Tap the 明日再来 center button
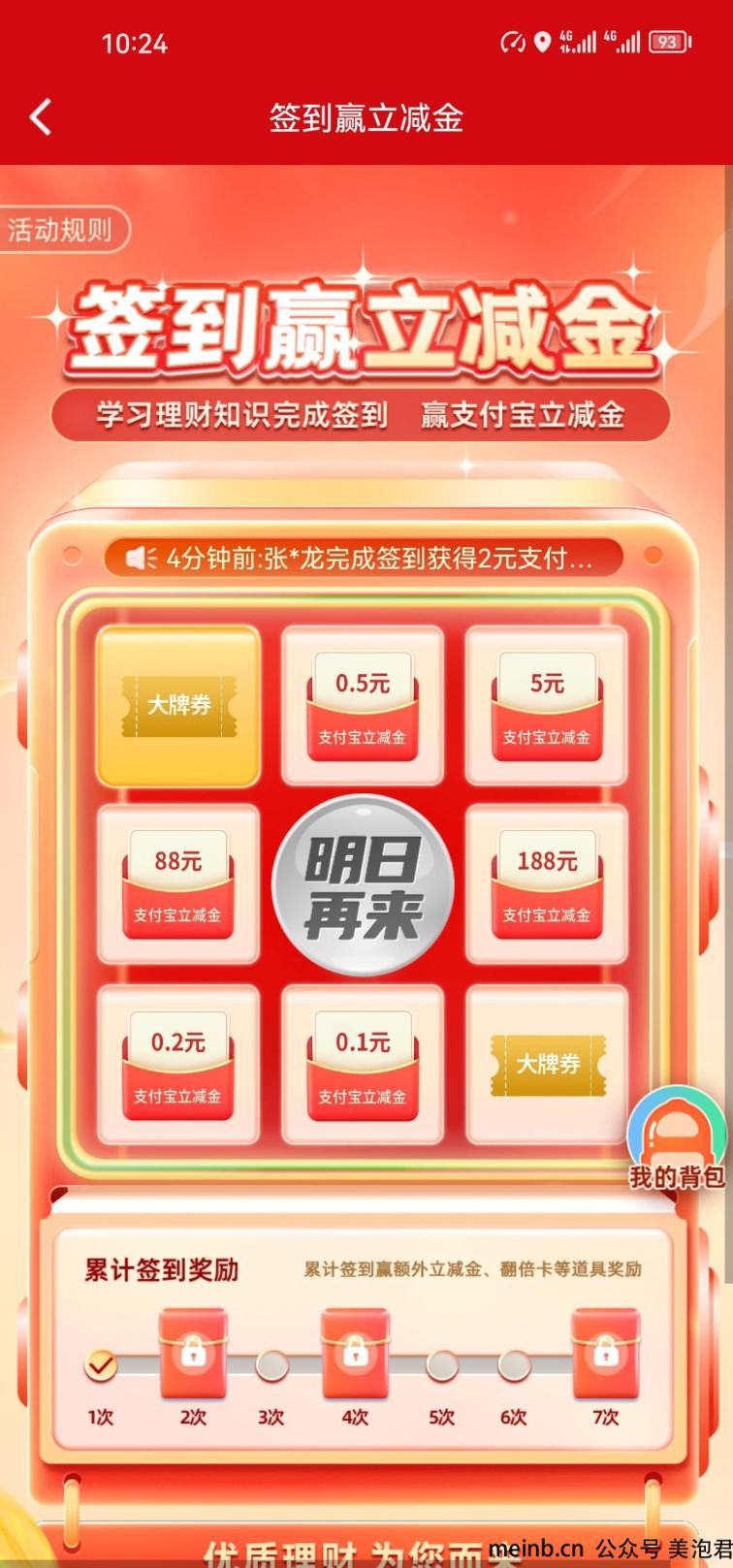Screen dimensions: 733x1568 (364, 885)
